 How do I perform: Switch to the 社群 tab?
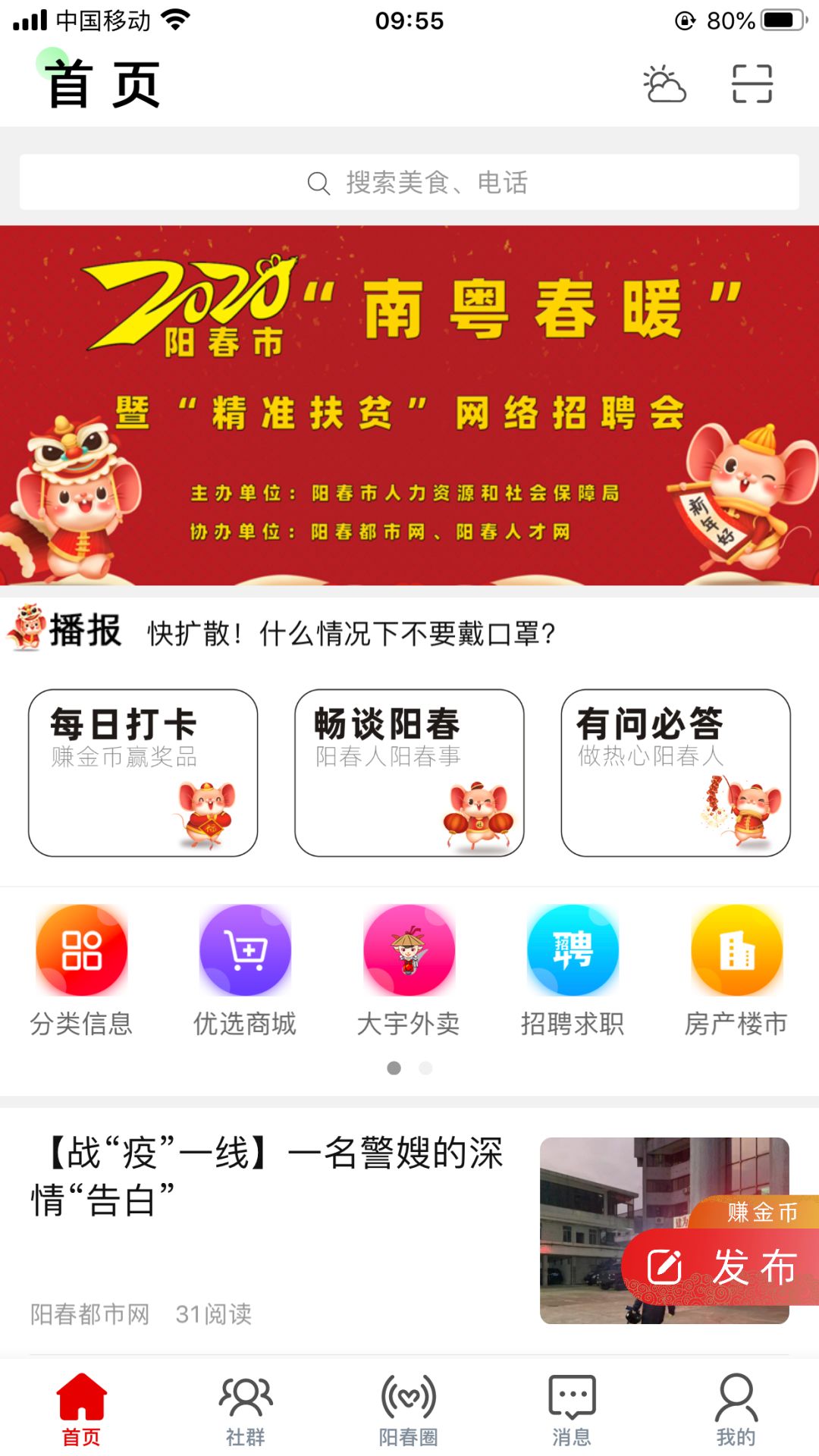[x=245, y=1408]
